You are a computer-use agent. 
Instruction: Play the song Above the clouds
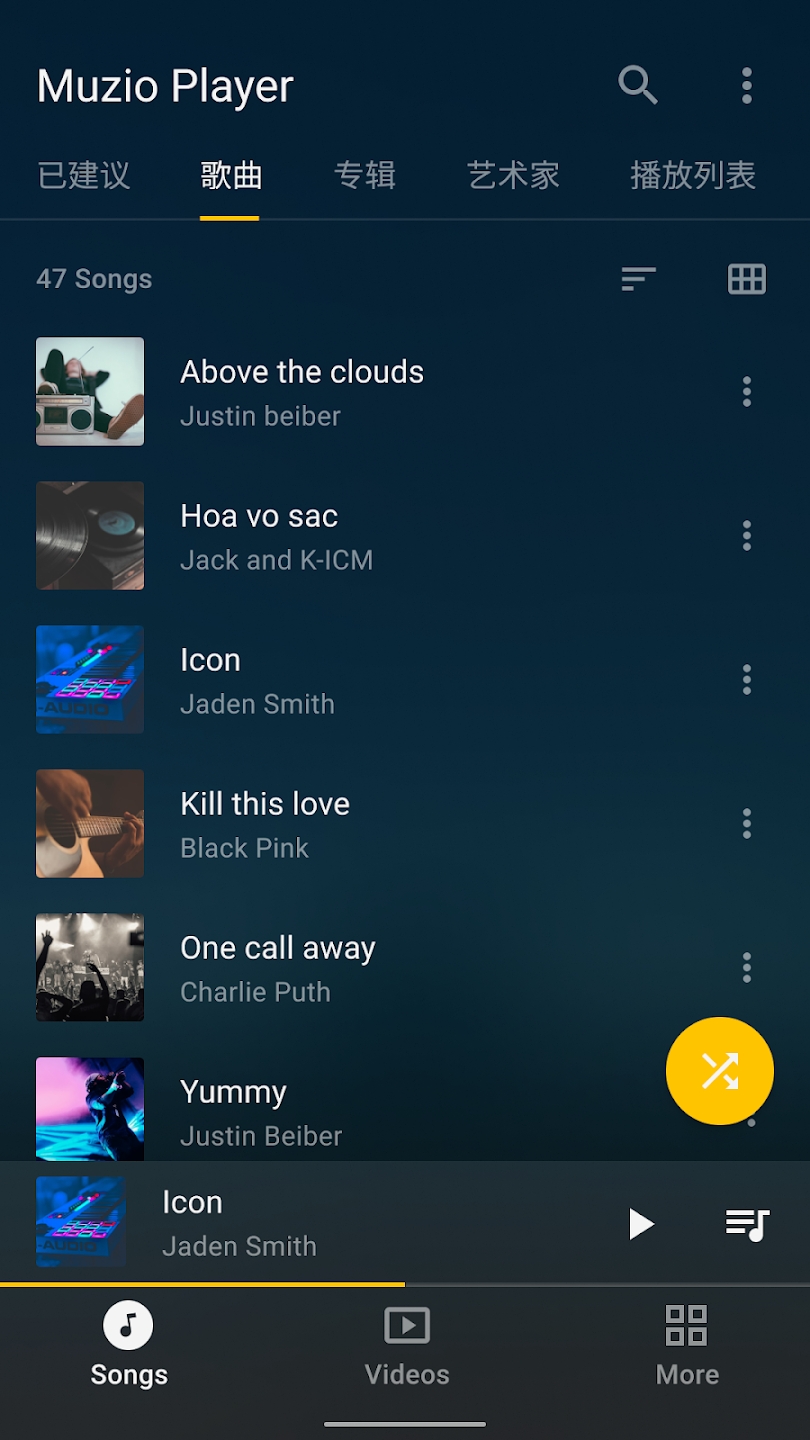pos(301,392)
